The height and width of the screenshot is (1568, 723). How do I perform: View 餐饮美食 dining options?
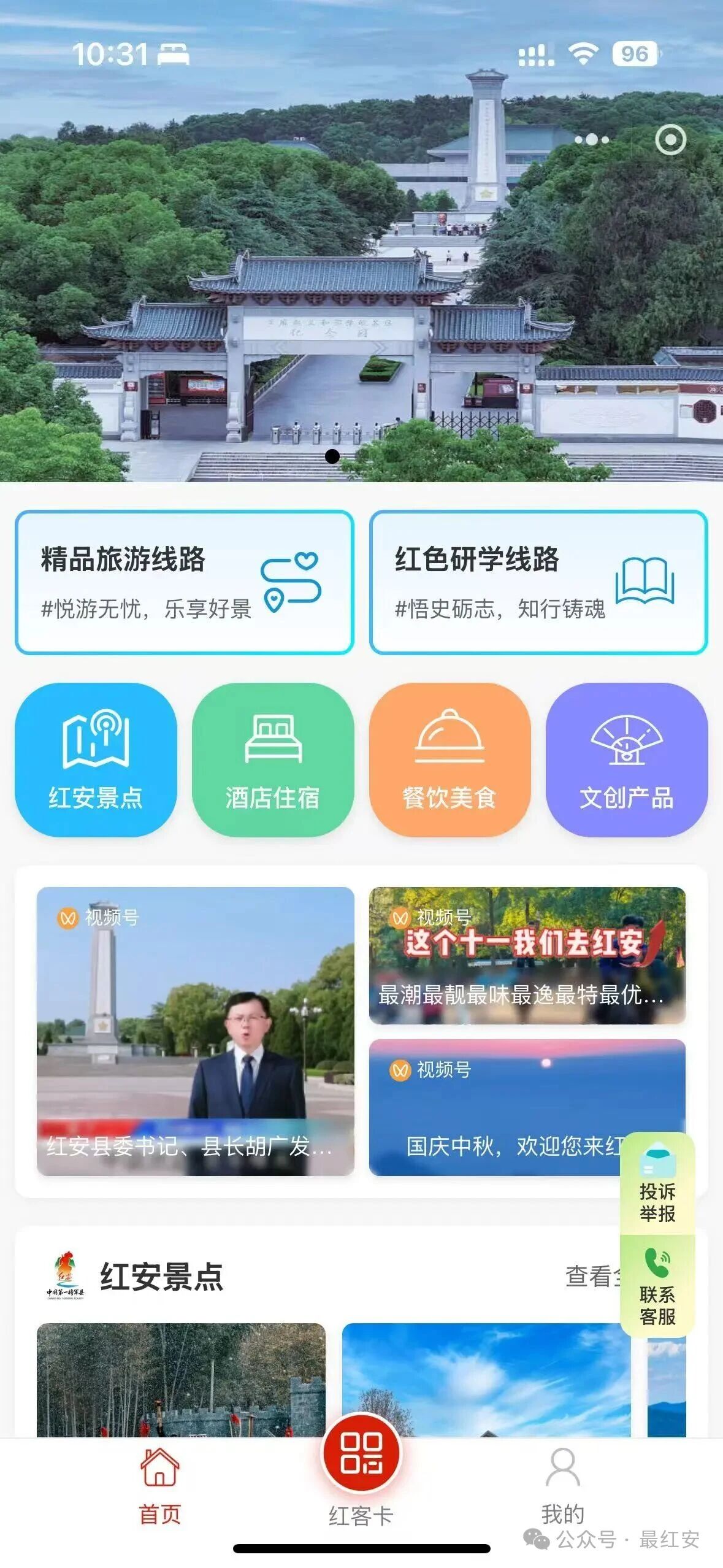click(x=449, y=759)
